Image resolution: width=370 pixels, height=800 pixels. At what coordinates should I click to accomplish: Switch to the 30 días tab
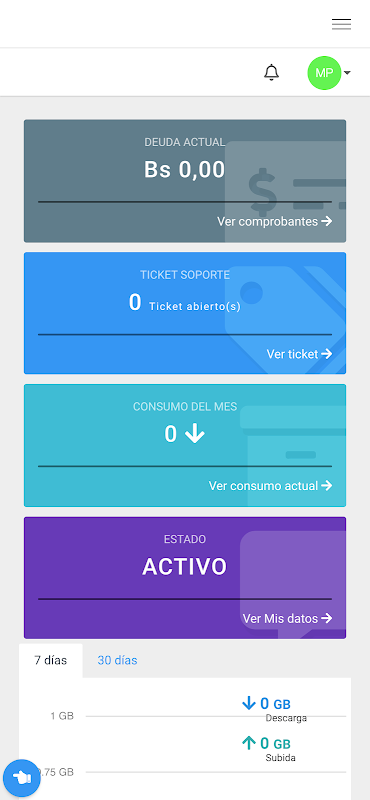(117, 660)
